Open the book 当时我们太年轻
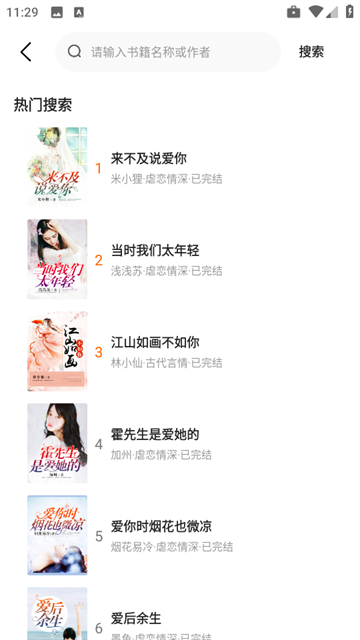The height and width of the screenshot is (640, 360). [x=180, y=259]
